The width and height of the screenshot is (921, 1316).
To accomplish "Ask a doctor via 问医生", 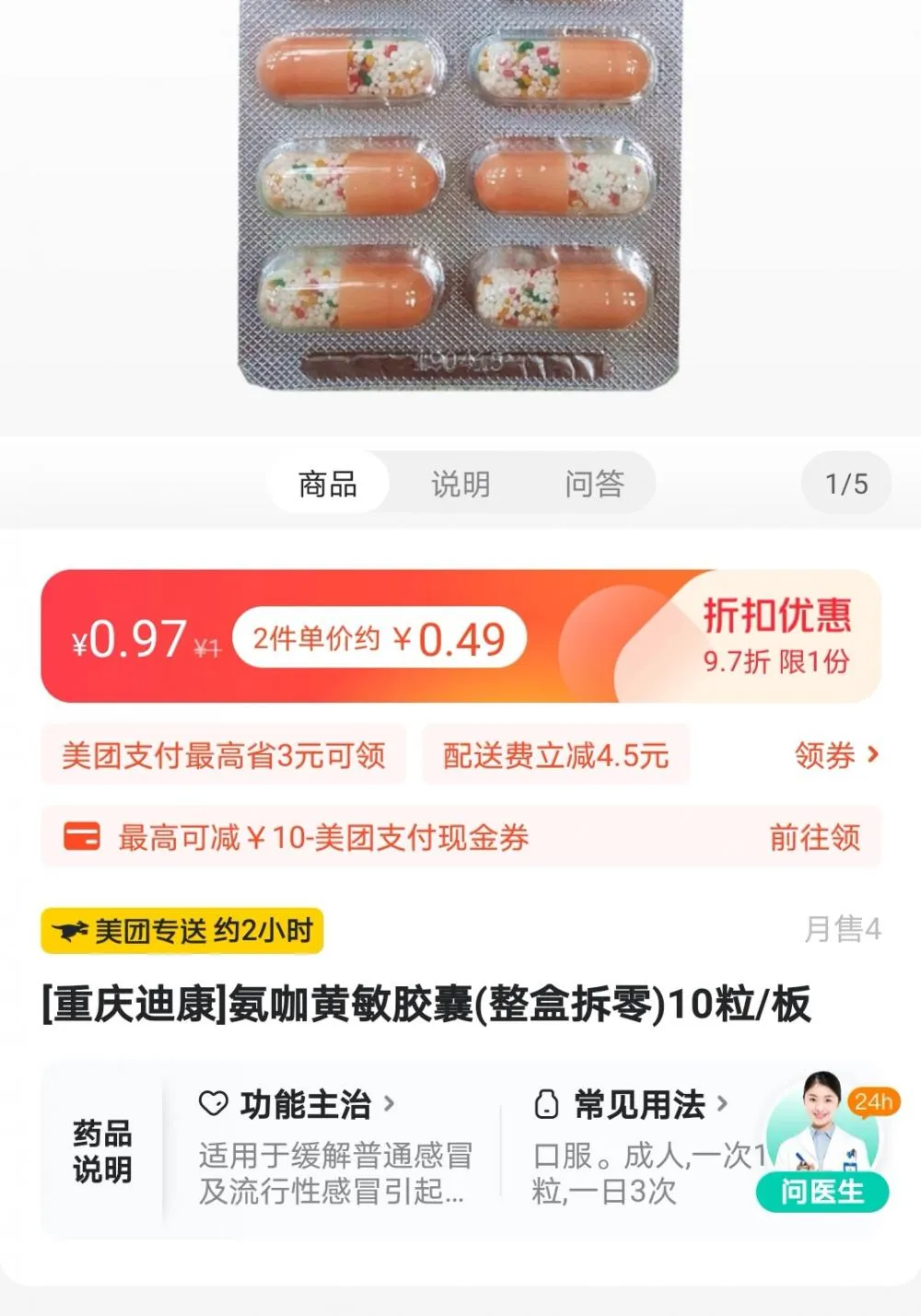I will tap(822, 1191).
